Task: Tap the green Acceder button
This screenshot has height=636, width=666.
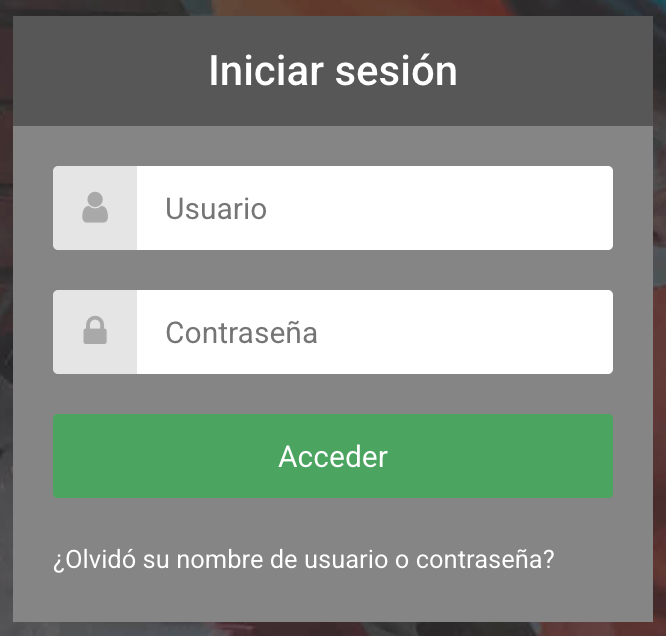Action: point(333,456)
